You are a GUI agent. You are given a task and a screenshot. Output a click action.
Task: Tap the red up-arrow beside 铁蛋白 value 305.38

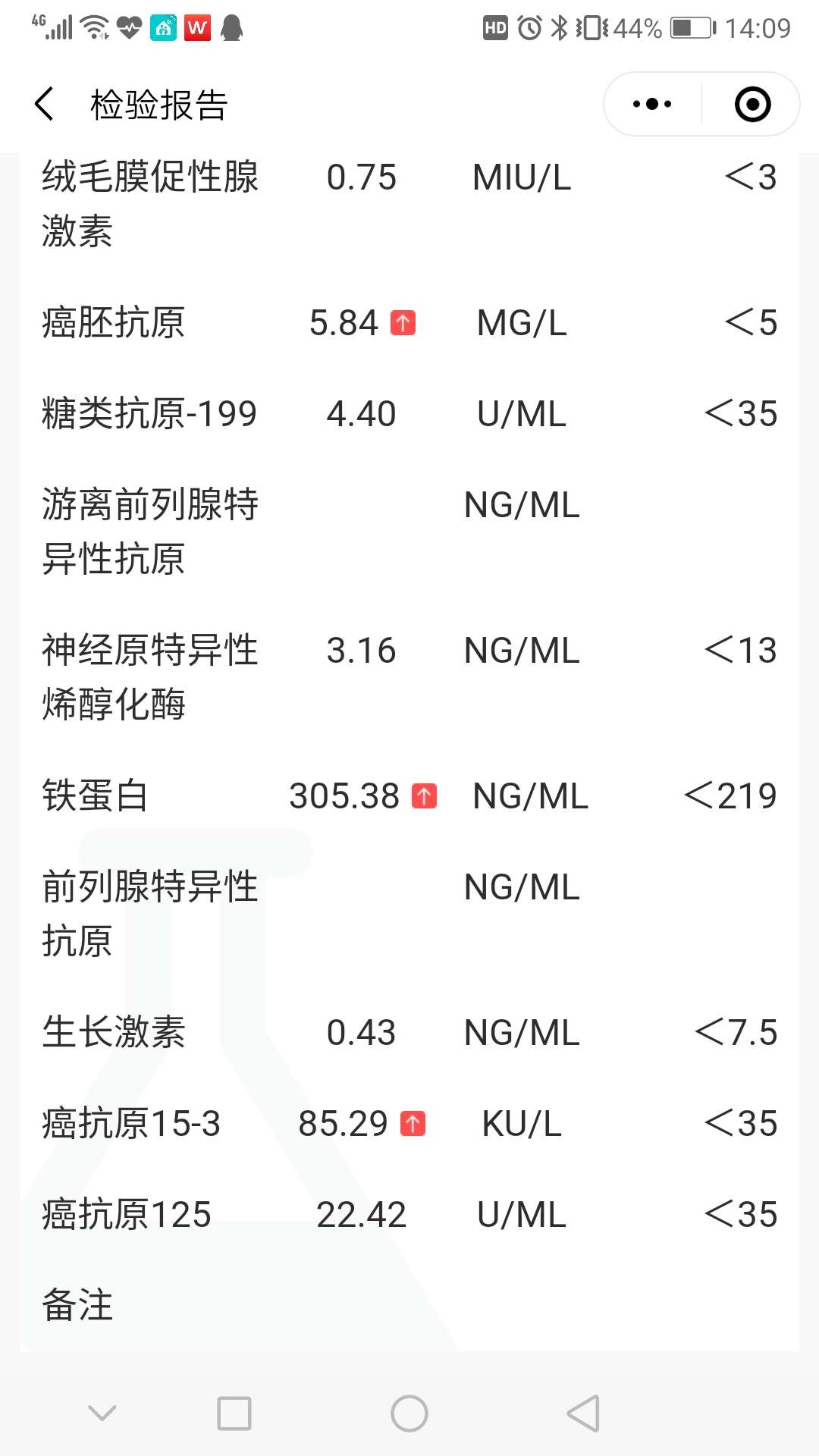coord(423,796)
